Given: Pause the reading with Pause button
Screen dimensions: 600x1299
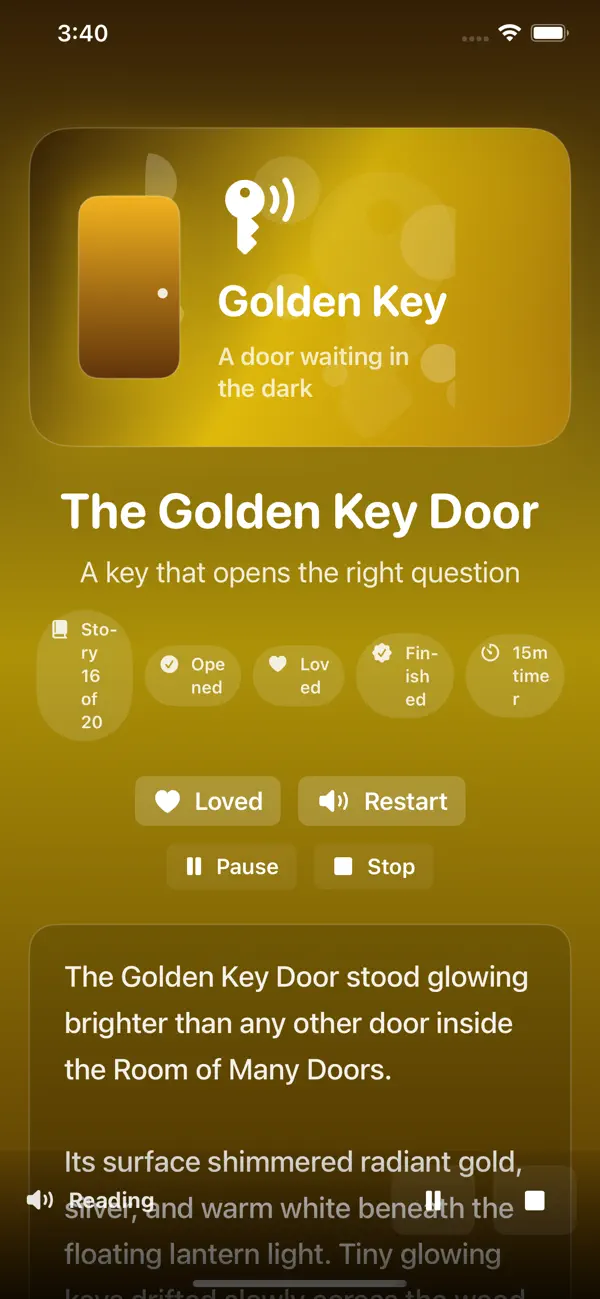Looking at the screenshot, I should [x=232, y=867].
